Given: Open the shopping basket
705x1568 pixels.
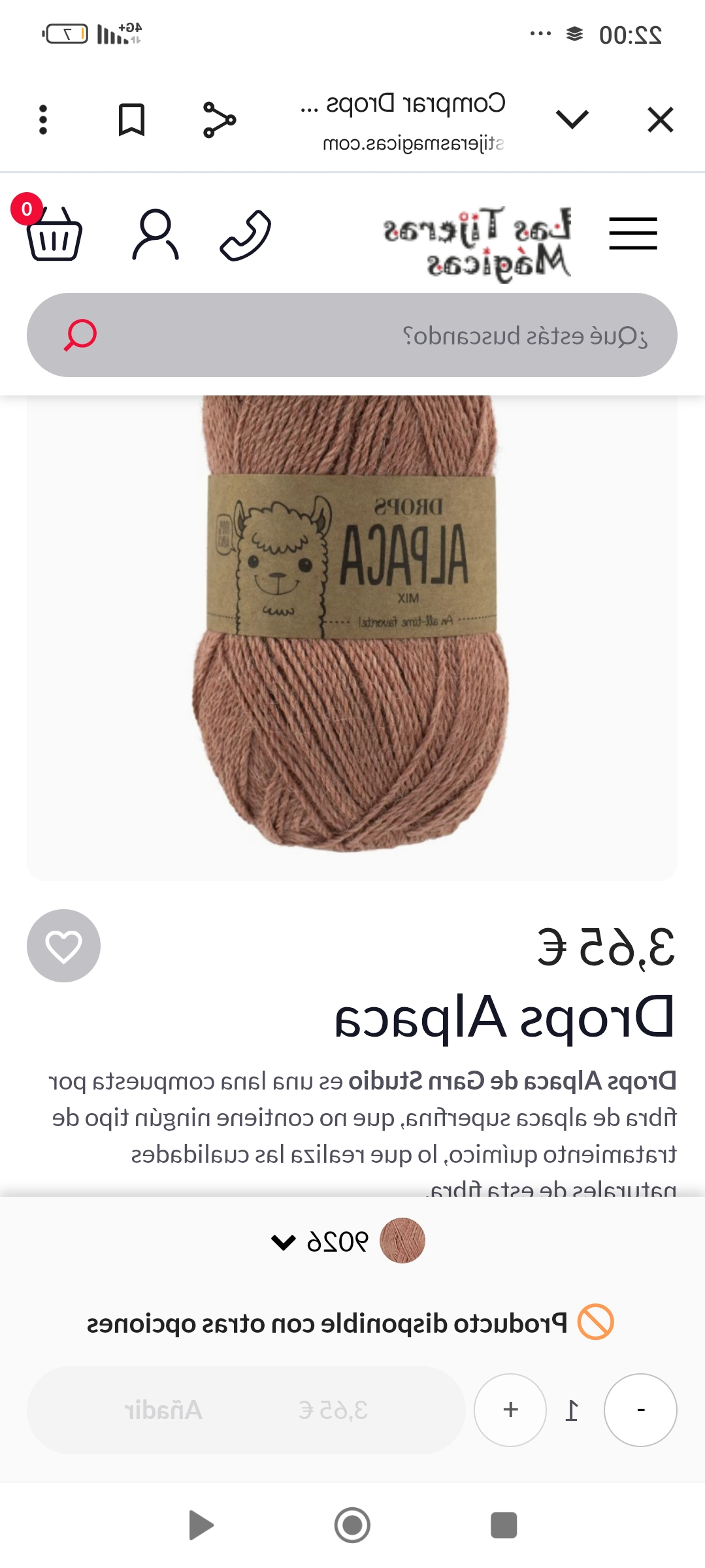Looking at the screenshot, I should (54, 235).
